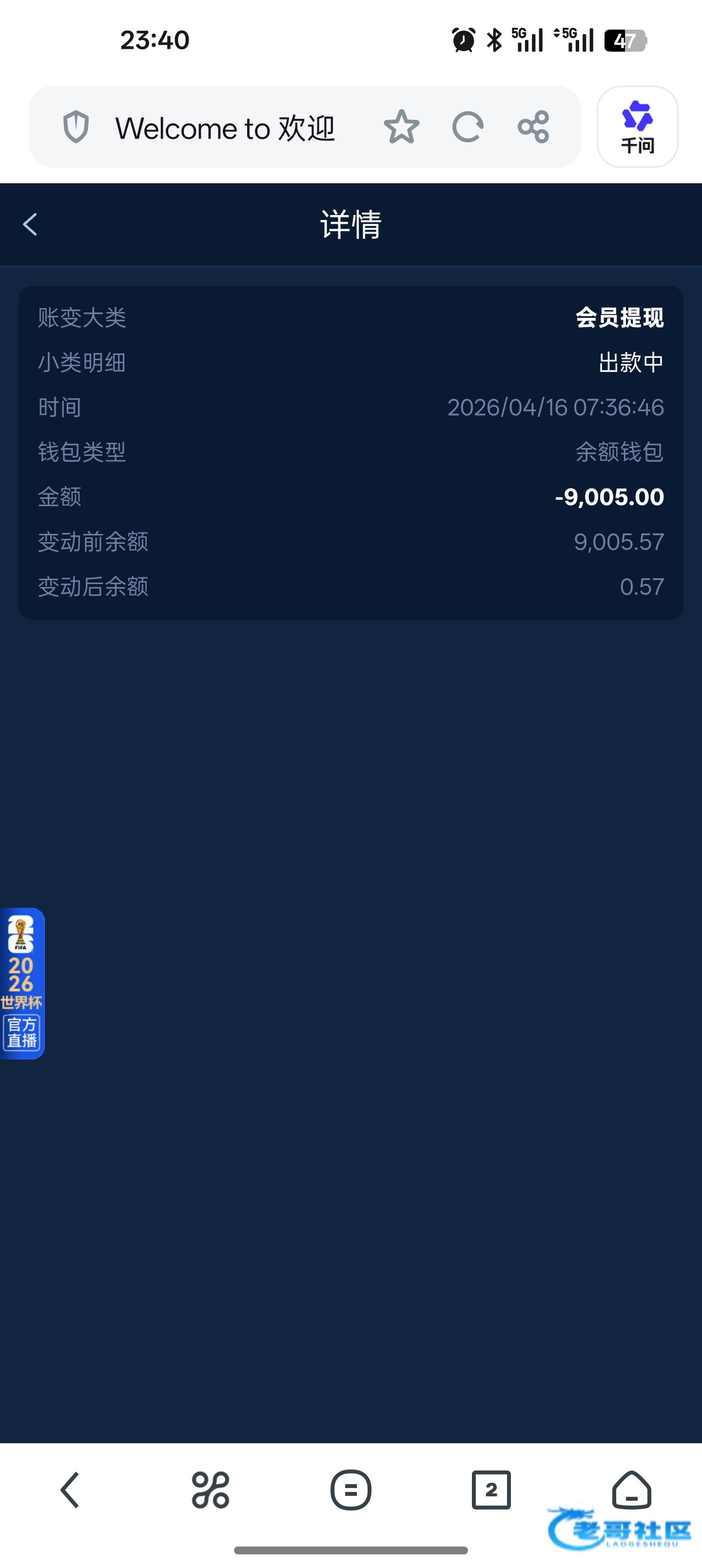Tap the Welcome to 欢迎 address bar
This screenshot has width=702, height=1568.
[x=225, y=128]
